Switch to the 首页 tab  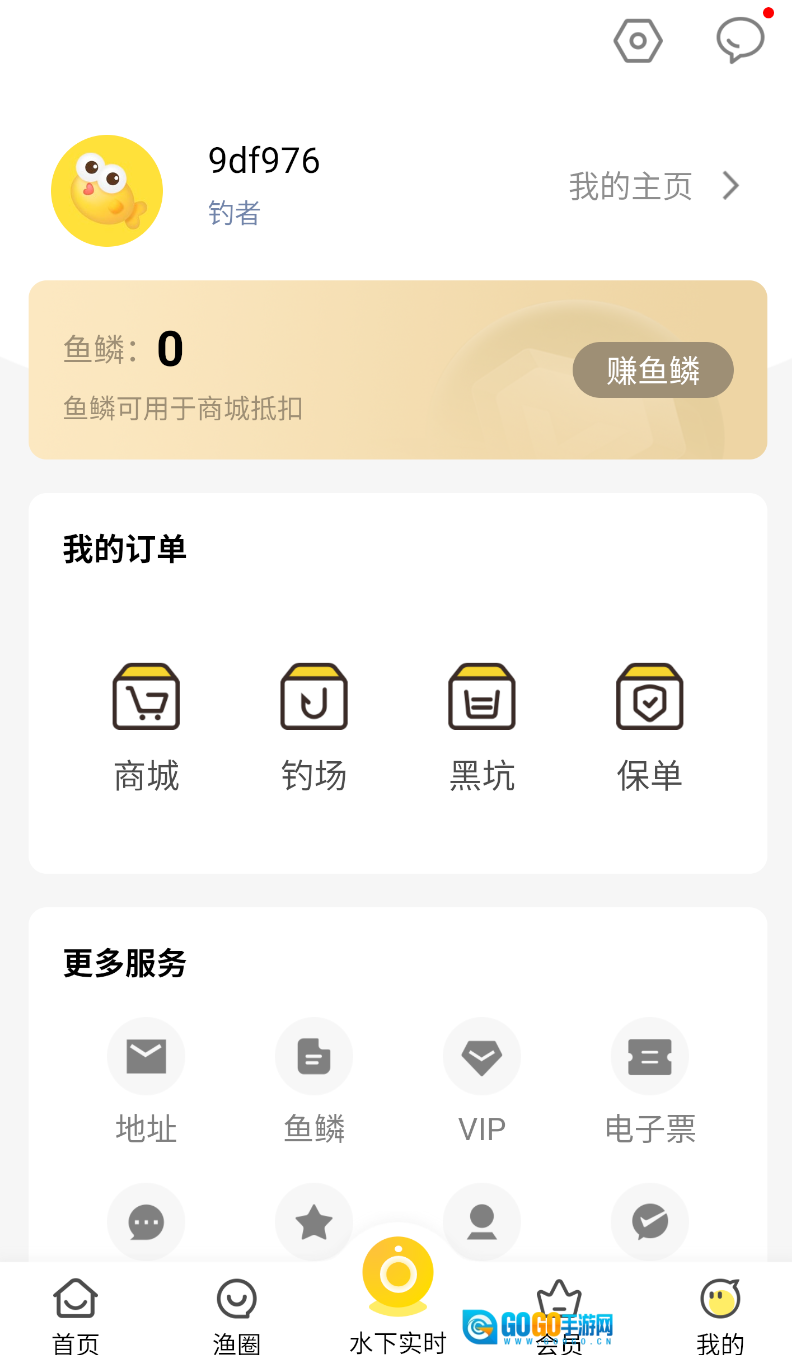tap(76, 1314)
